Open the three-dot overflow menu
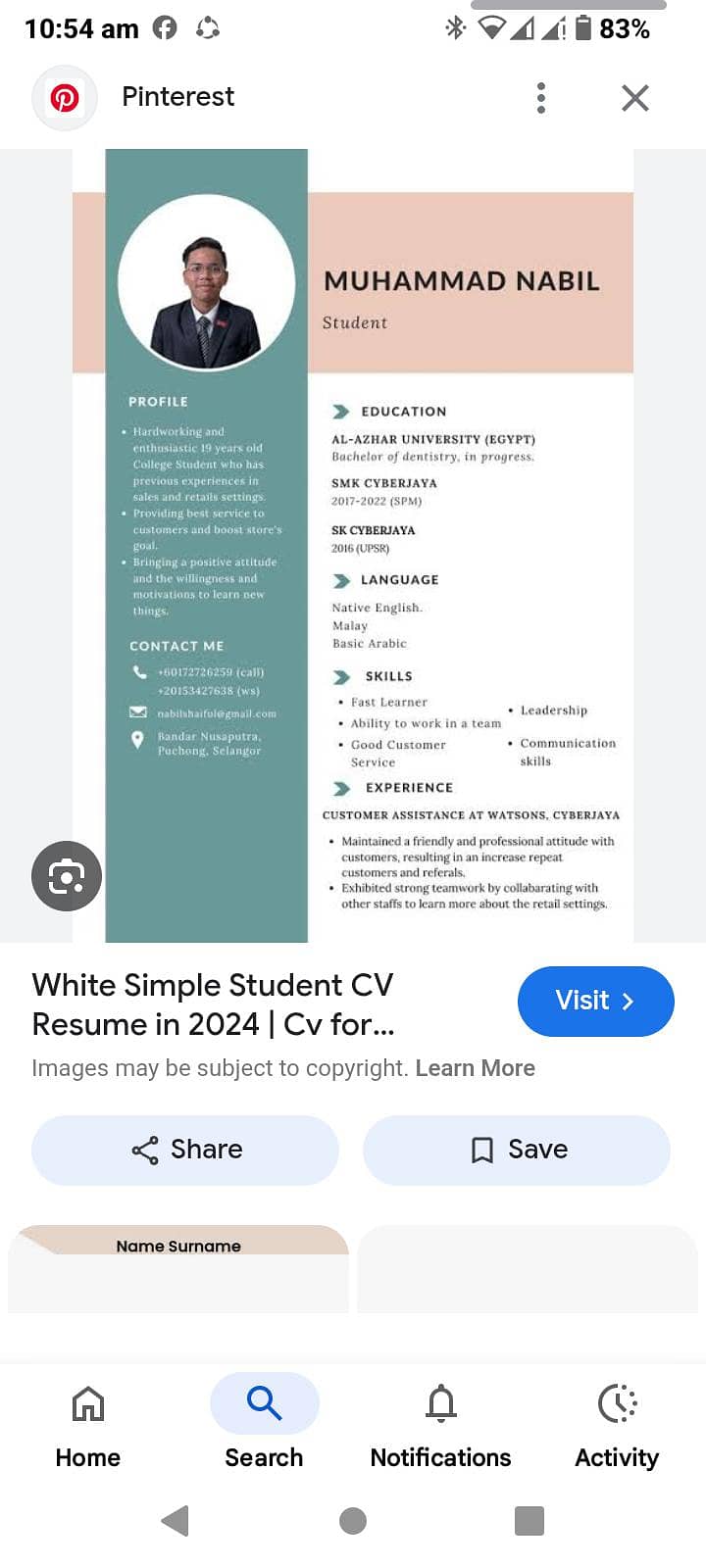Image resolution: width=706 pixels, height=1568 pixels. tap(541, 97)
